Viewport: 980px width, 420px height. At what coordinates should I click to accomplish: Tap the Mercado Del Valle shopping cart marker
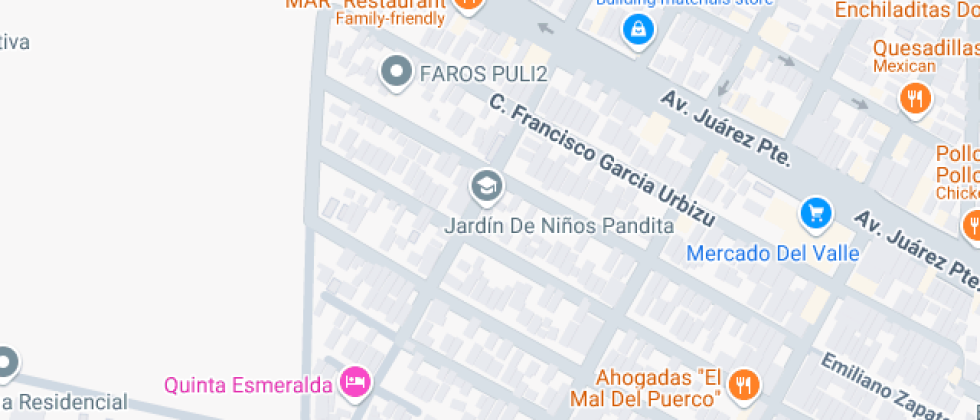(x=816, y=212)
